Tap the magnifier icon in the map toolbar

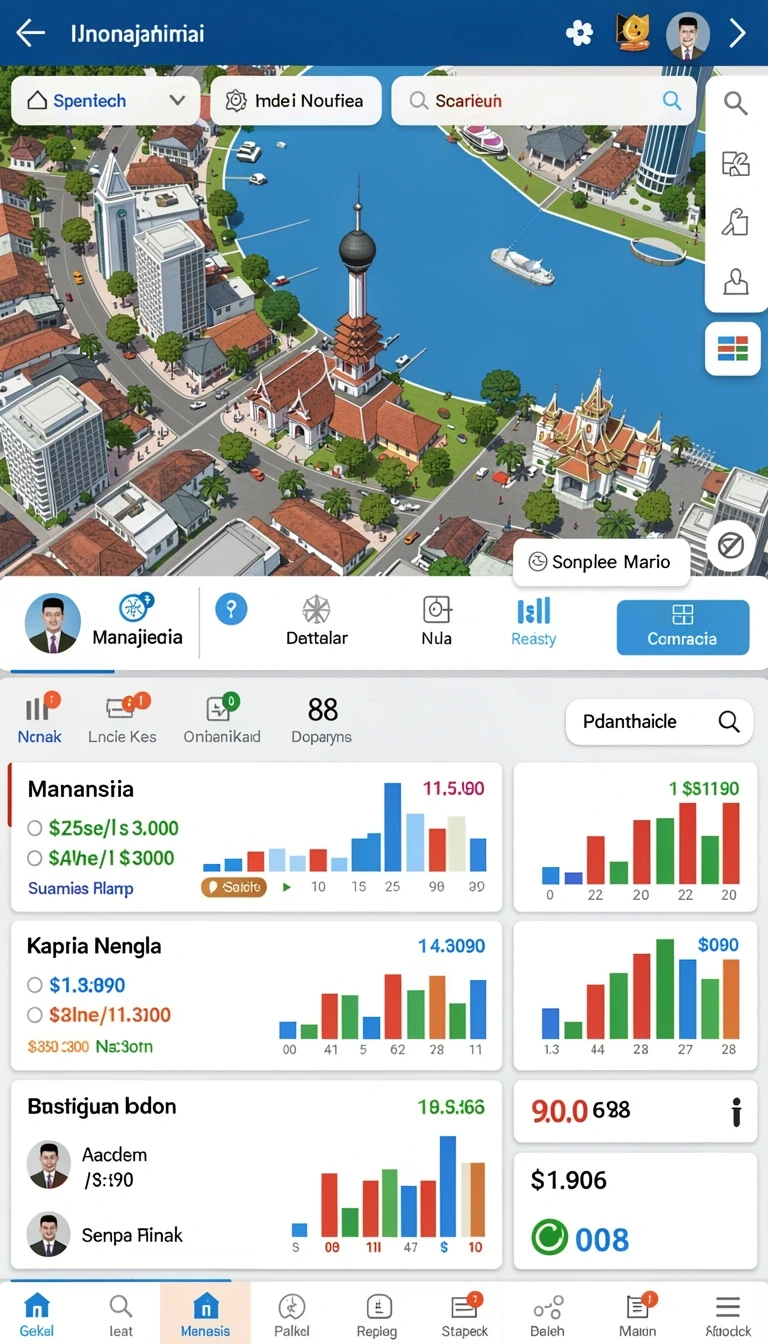736,103
